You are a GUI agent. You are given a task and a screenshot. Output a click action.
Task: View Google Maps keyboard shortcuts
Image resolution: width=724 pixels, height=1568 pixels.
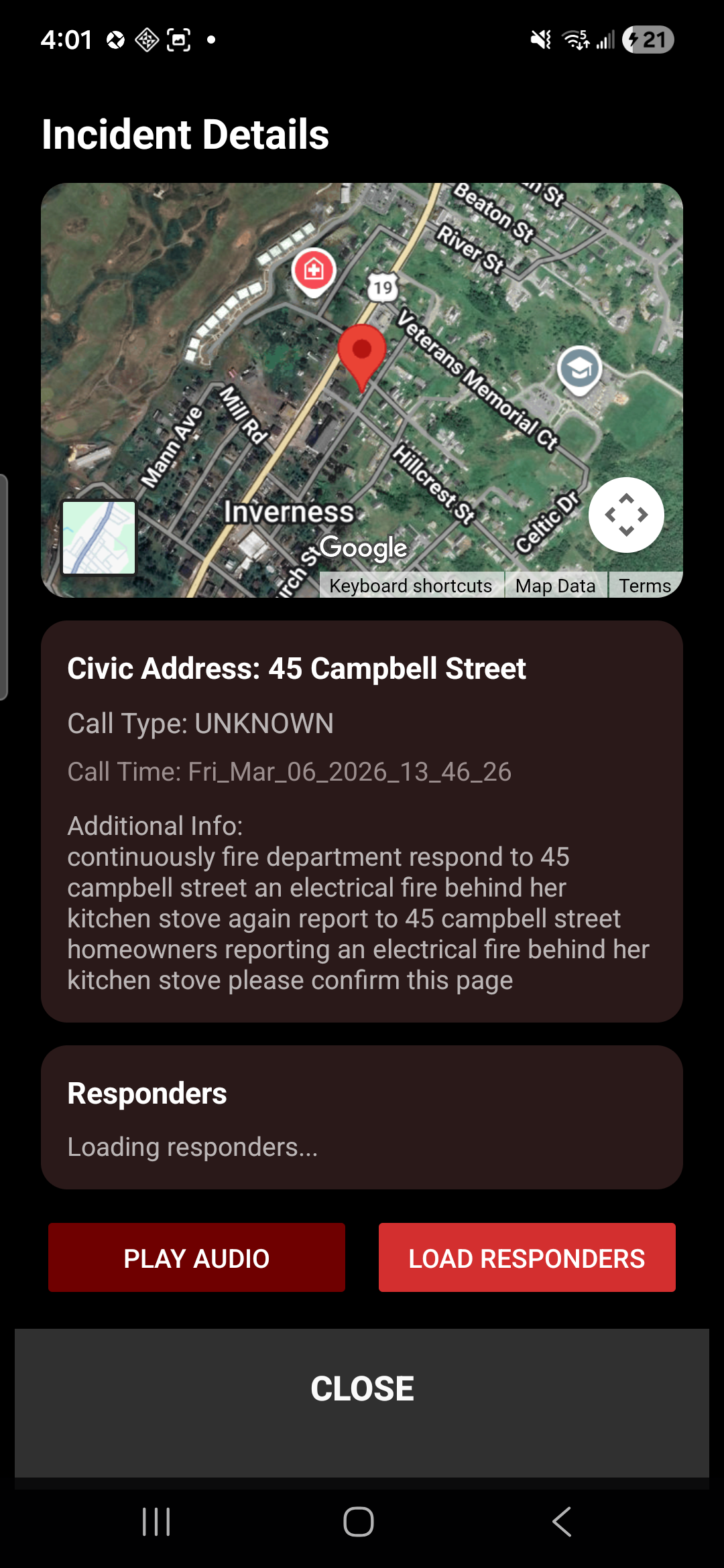click(410, 586)
